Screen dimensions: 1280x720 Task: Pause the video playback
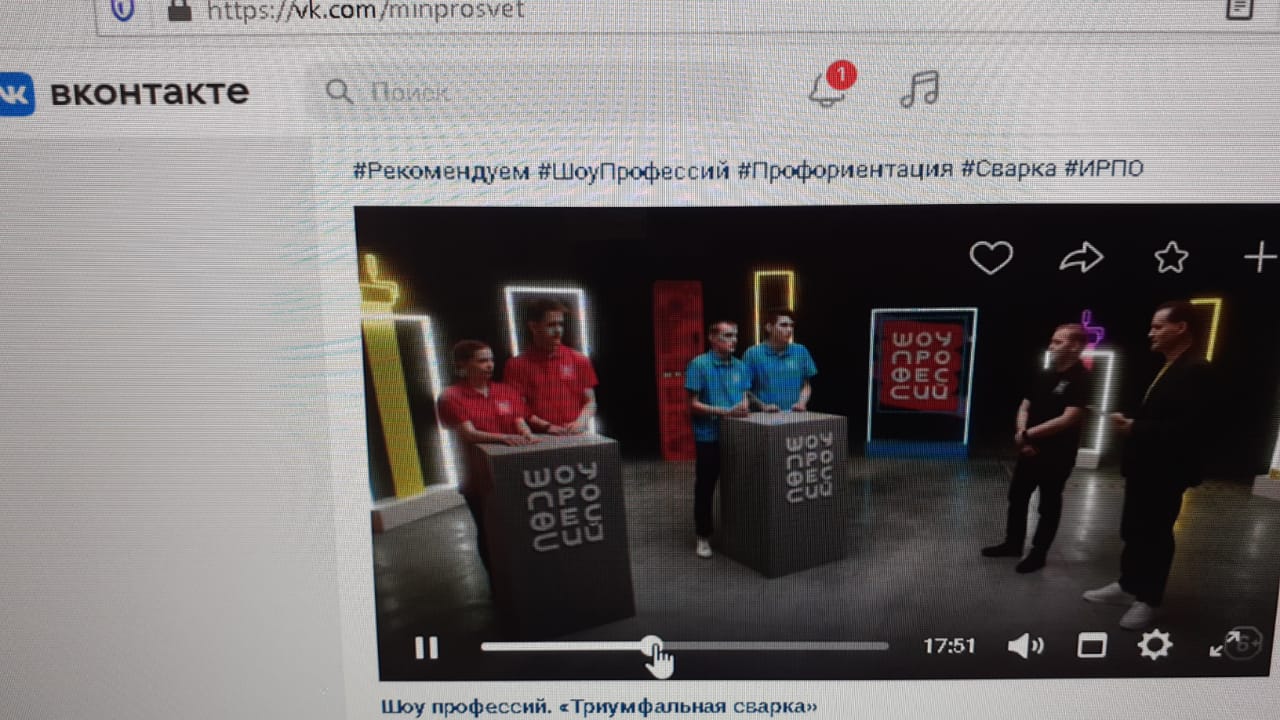(426, 648)
